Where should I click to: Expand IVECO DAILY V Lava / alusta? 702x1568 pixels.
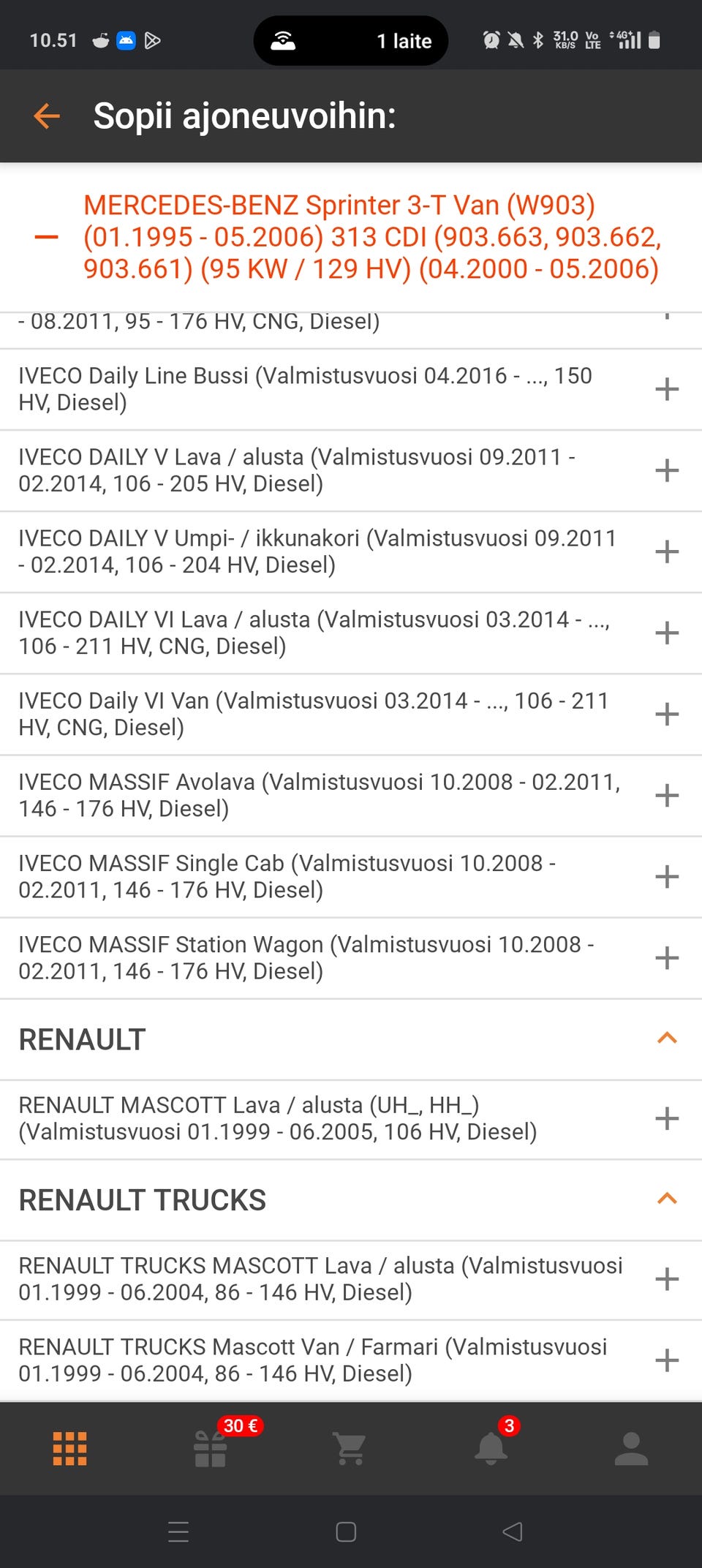pyautogui.click(x=666, y=470)
